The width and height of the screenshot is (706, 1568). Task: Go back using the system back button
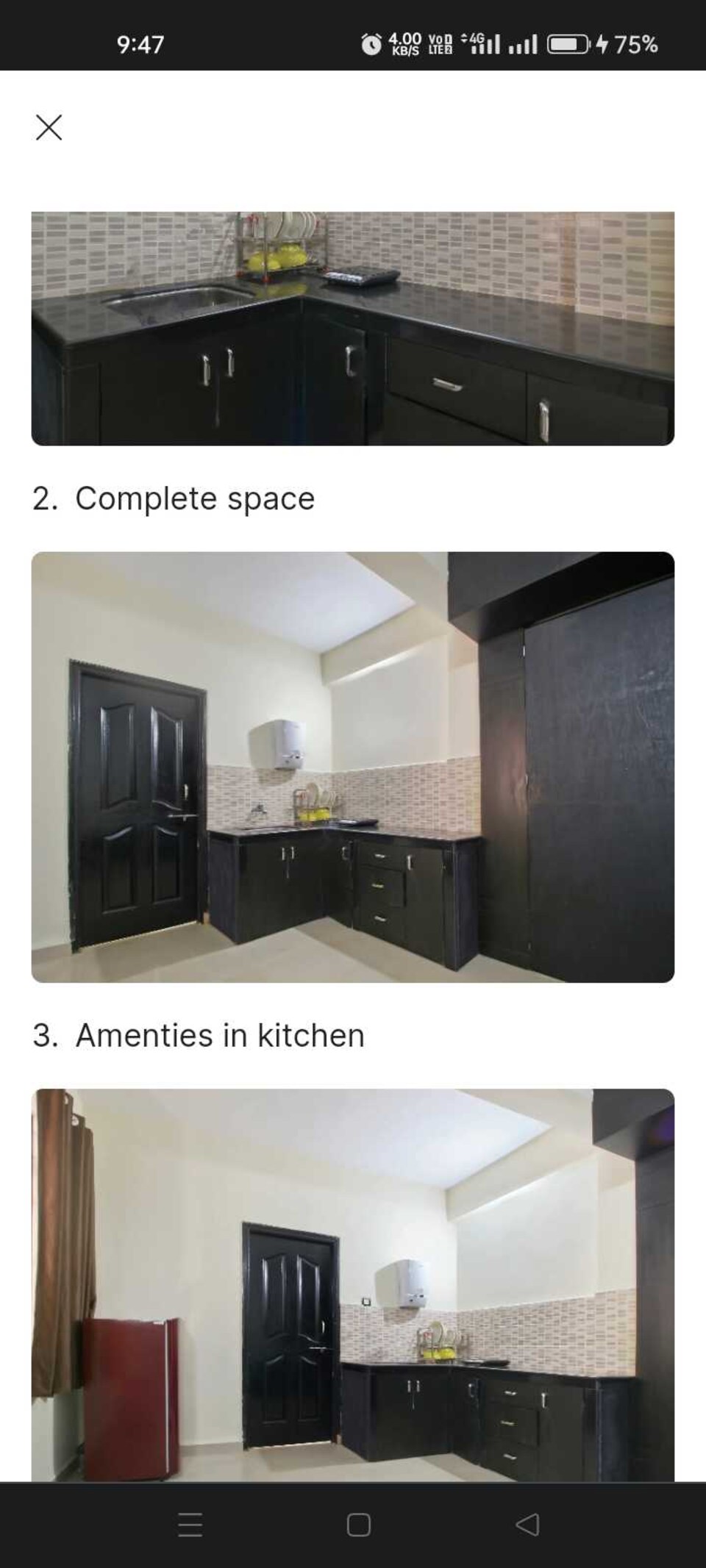coord(527,1525)
